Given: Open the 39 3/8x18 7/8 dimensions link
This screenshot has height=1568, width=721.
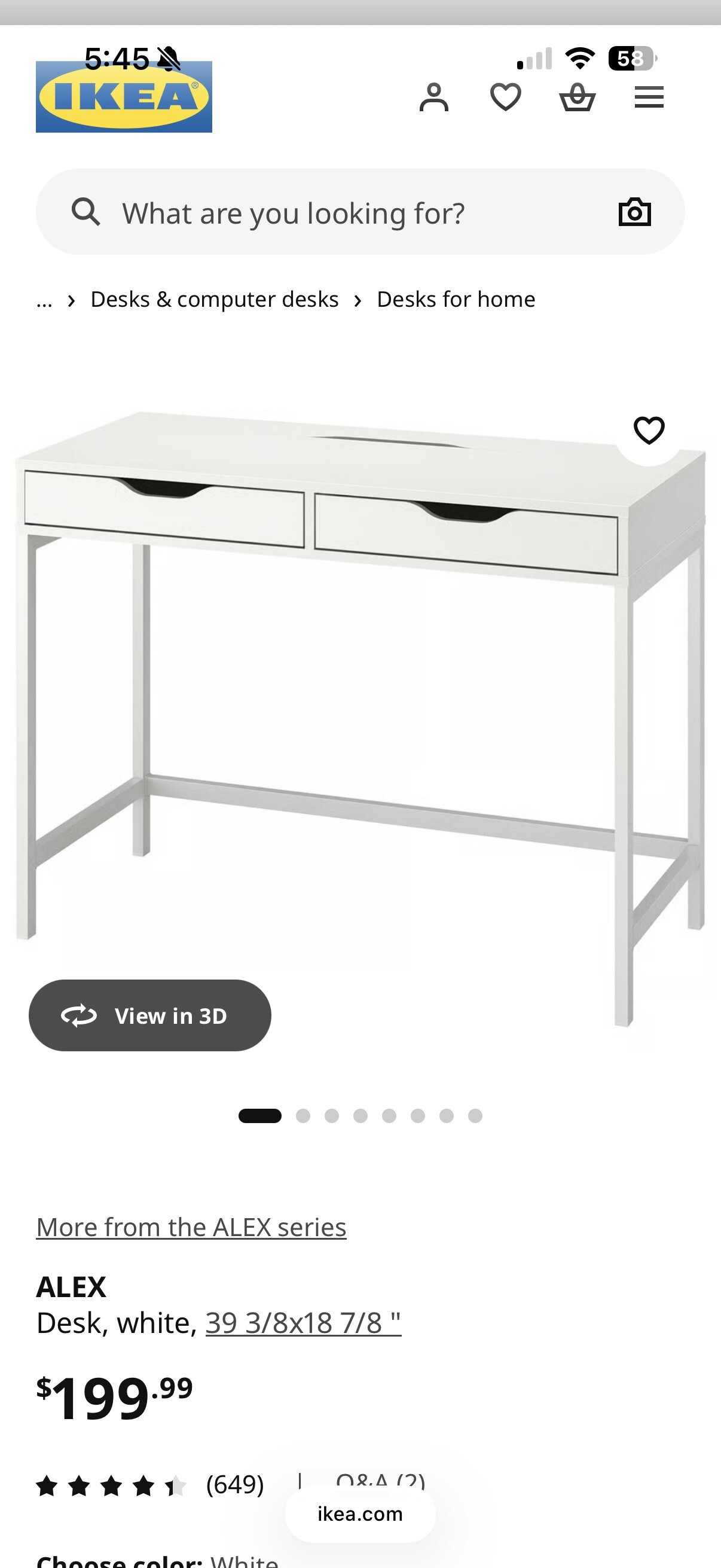Looking at the screenshot, I should (303, 1323).
